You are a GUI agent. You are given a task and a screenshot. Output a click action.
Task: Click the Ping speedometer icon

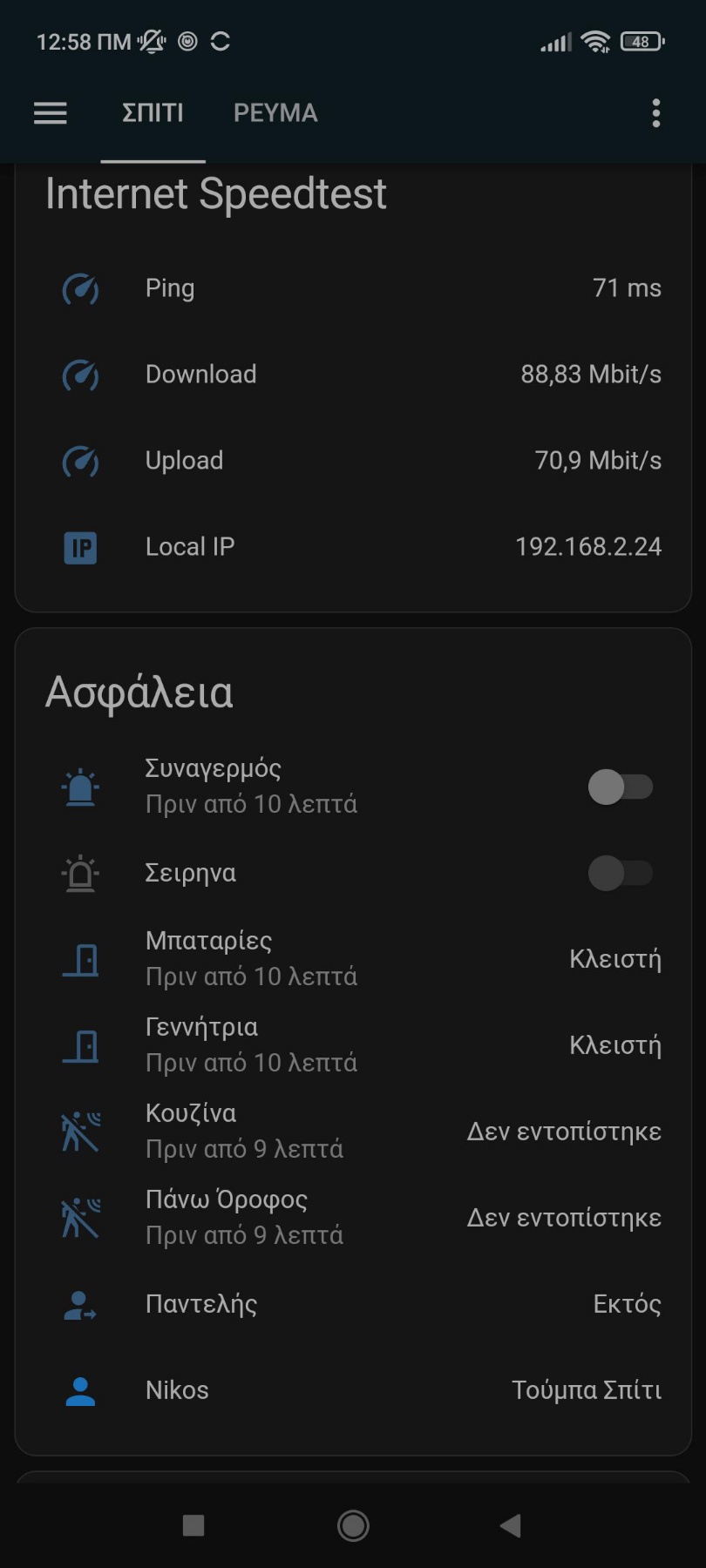pyautogui.click(x=79, y=288)
